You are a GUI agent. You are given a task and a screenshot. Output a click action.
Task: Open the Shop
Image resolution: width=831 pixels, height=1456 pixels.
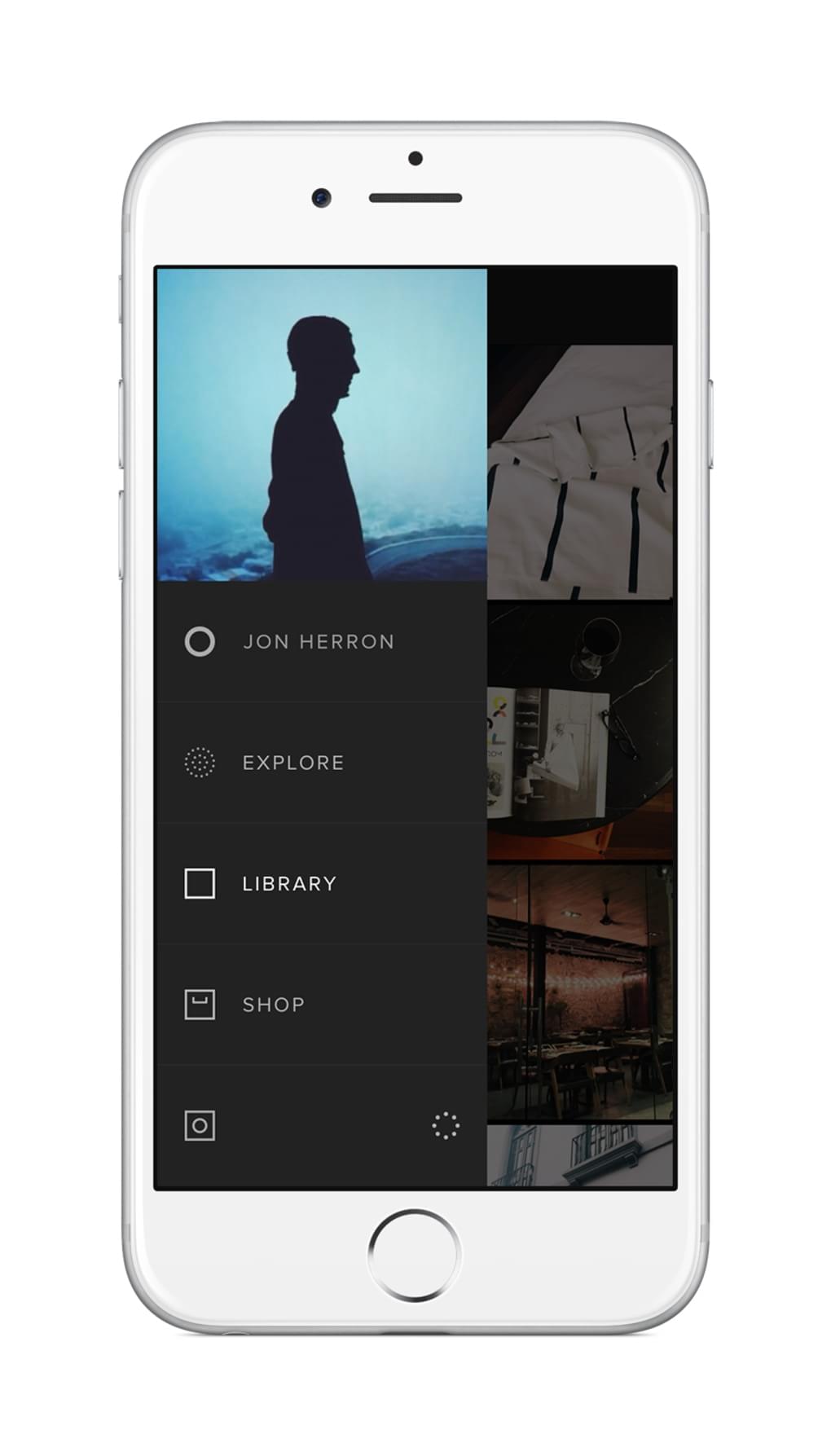click(321, 1005)
